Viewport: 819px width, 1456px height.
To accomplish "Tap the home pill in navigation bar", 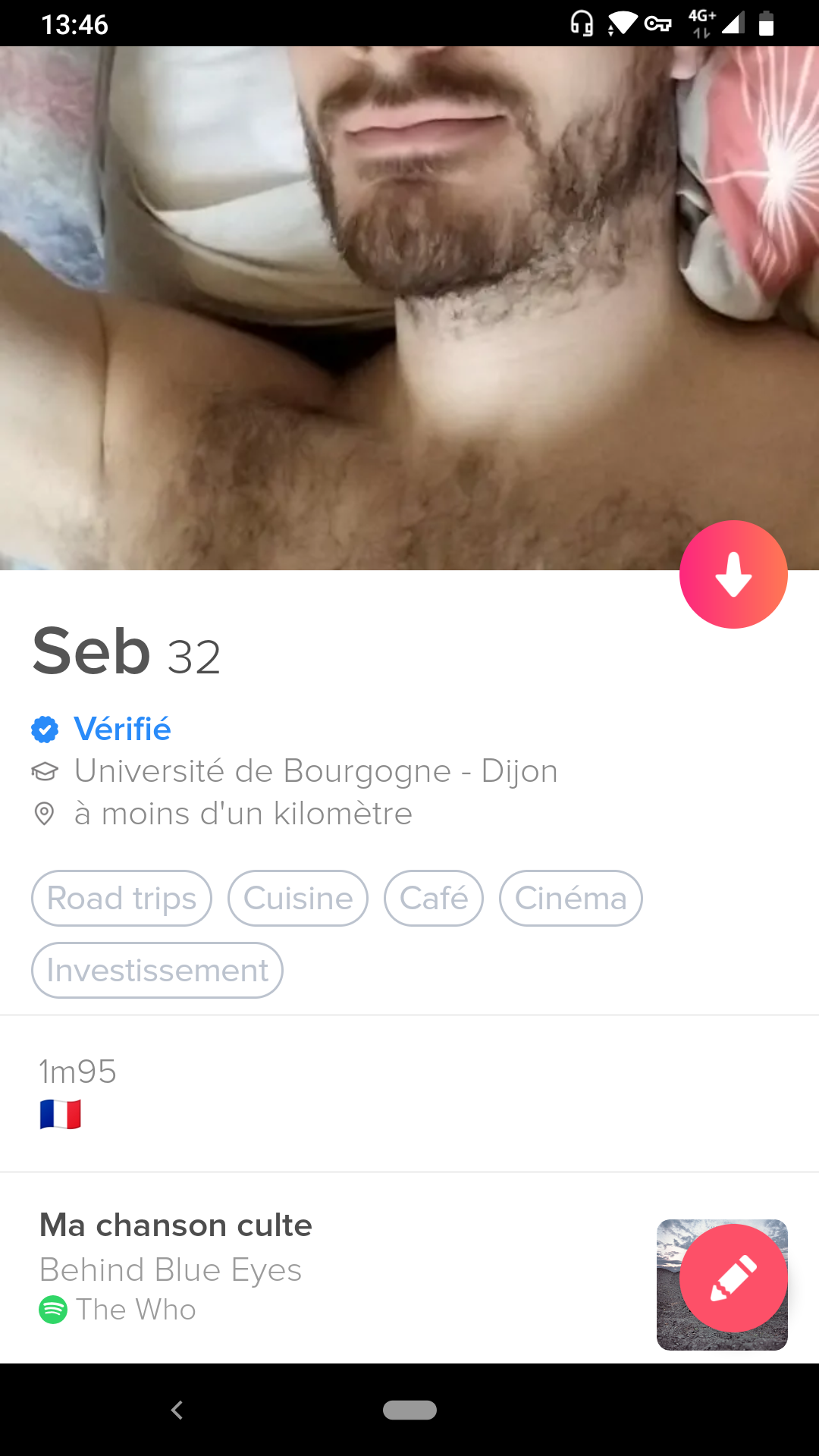I will [409, 1410].
